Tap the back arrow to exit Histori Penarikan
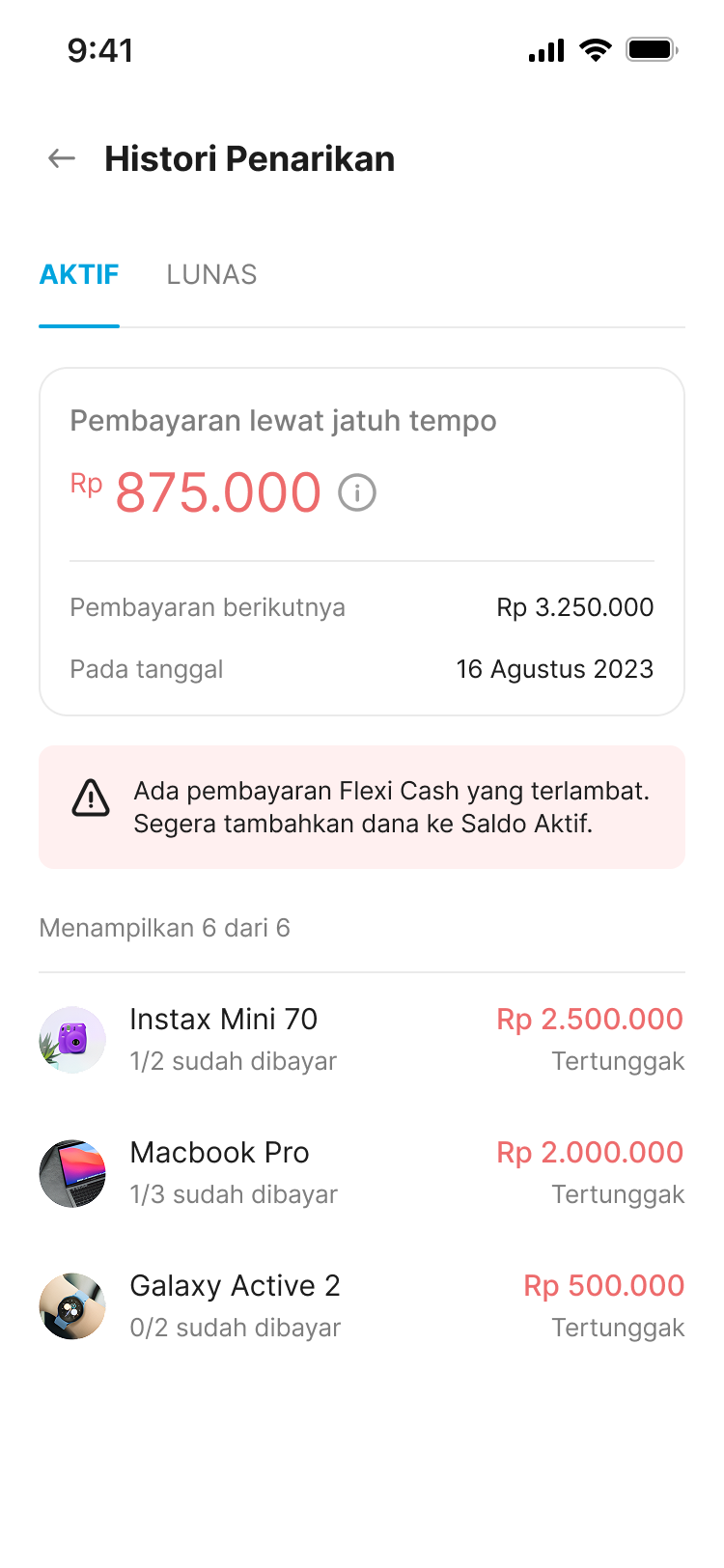The width and height of the screenshot is (724, 1568). point(60,158)
